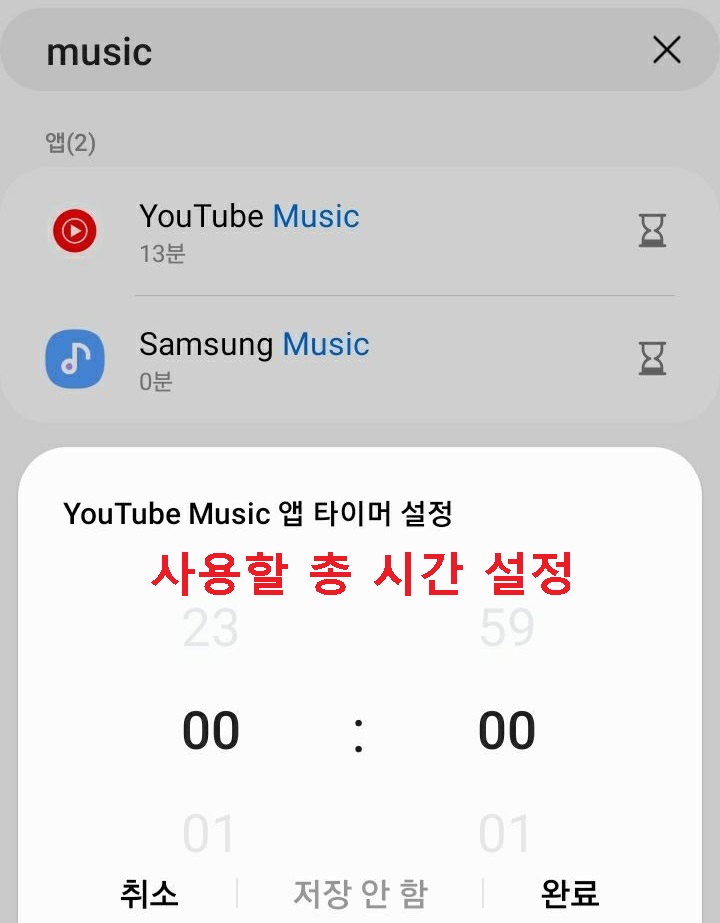The image size is (720, 923).
Task: Tap the highlighted hour value 00
Action: click(209, 730)
